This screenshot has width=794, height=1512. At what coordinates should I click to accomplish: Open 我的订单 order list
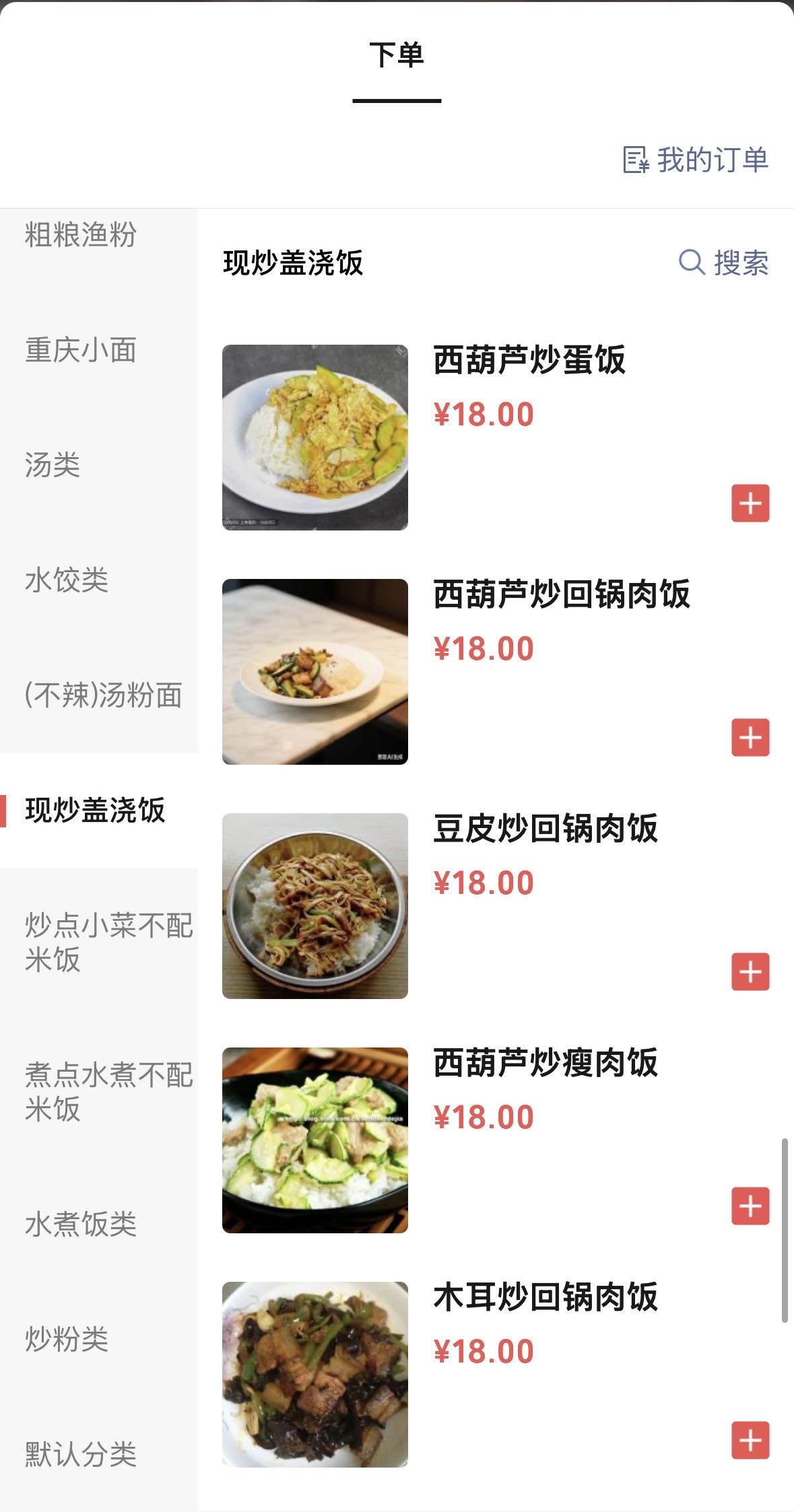[696, 160]
